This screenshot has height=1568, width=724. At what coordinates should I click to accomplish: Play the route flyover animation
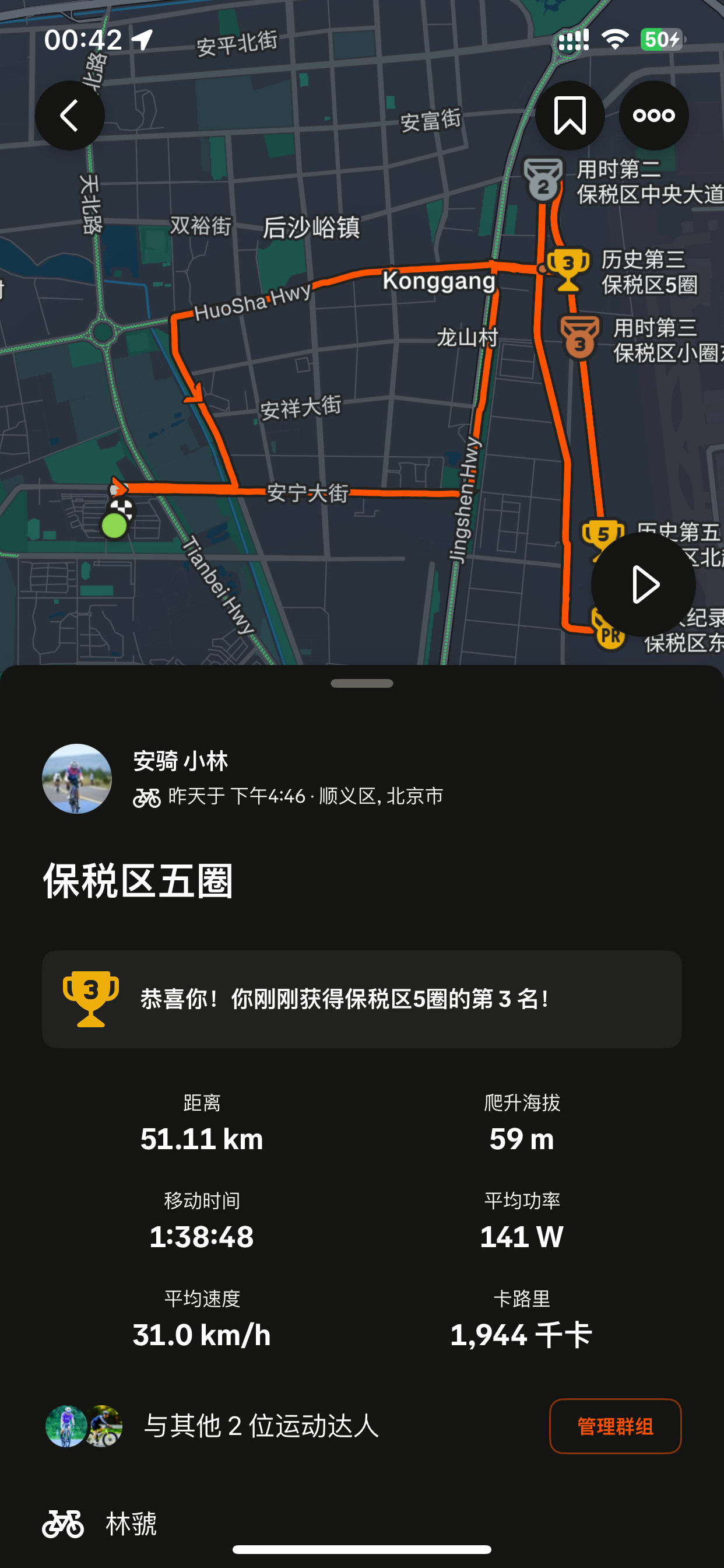[x=643, y=584]
